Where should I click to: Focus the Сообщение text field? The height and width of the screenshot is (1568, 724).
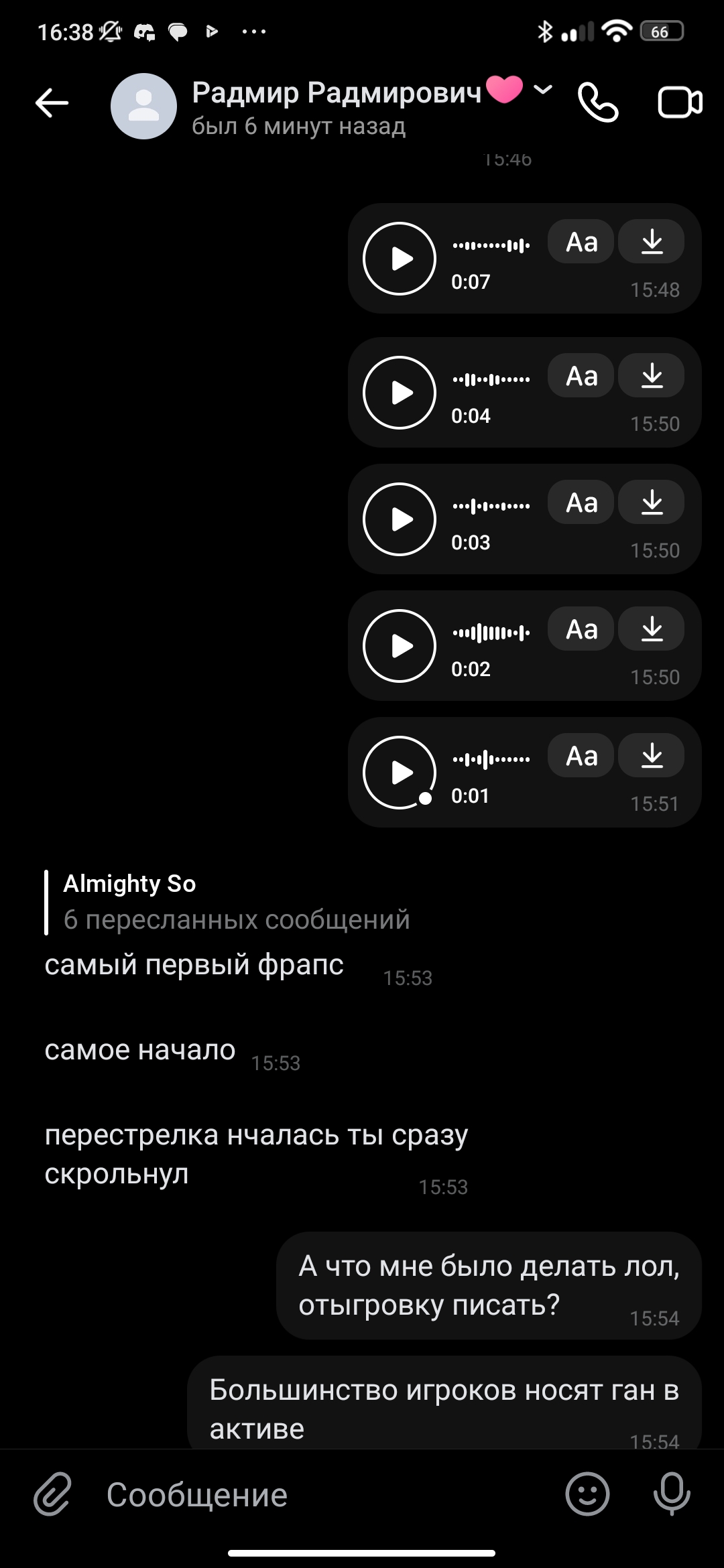pos(322,1495)
